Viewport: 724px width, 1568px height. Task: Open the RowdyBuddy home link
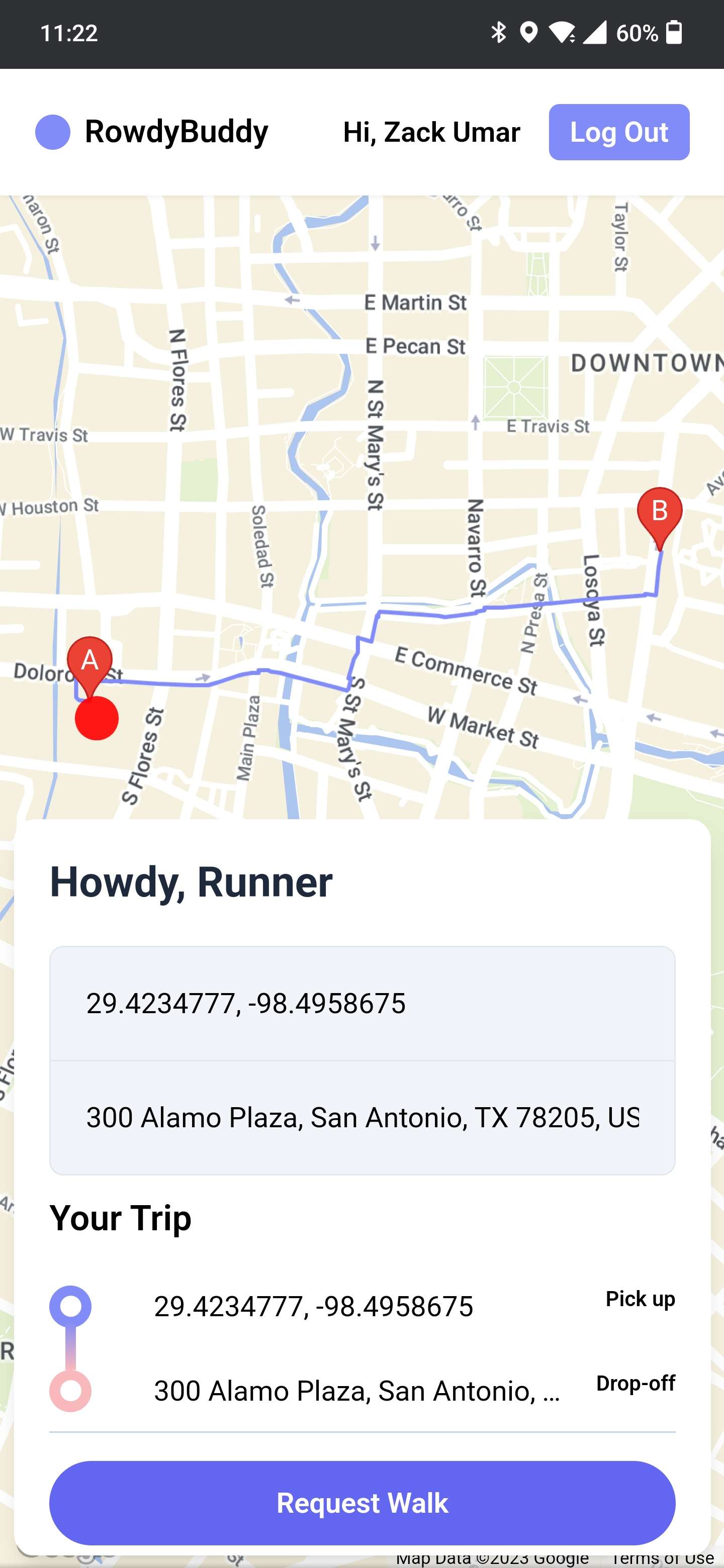pos(152,132)
